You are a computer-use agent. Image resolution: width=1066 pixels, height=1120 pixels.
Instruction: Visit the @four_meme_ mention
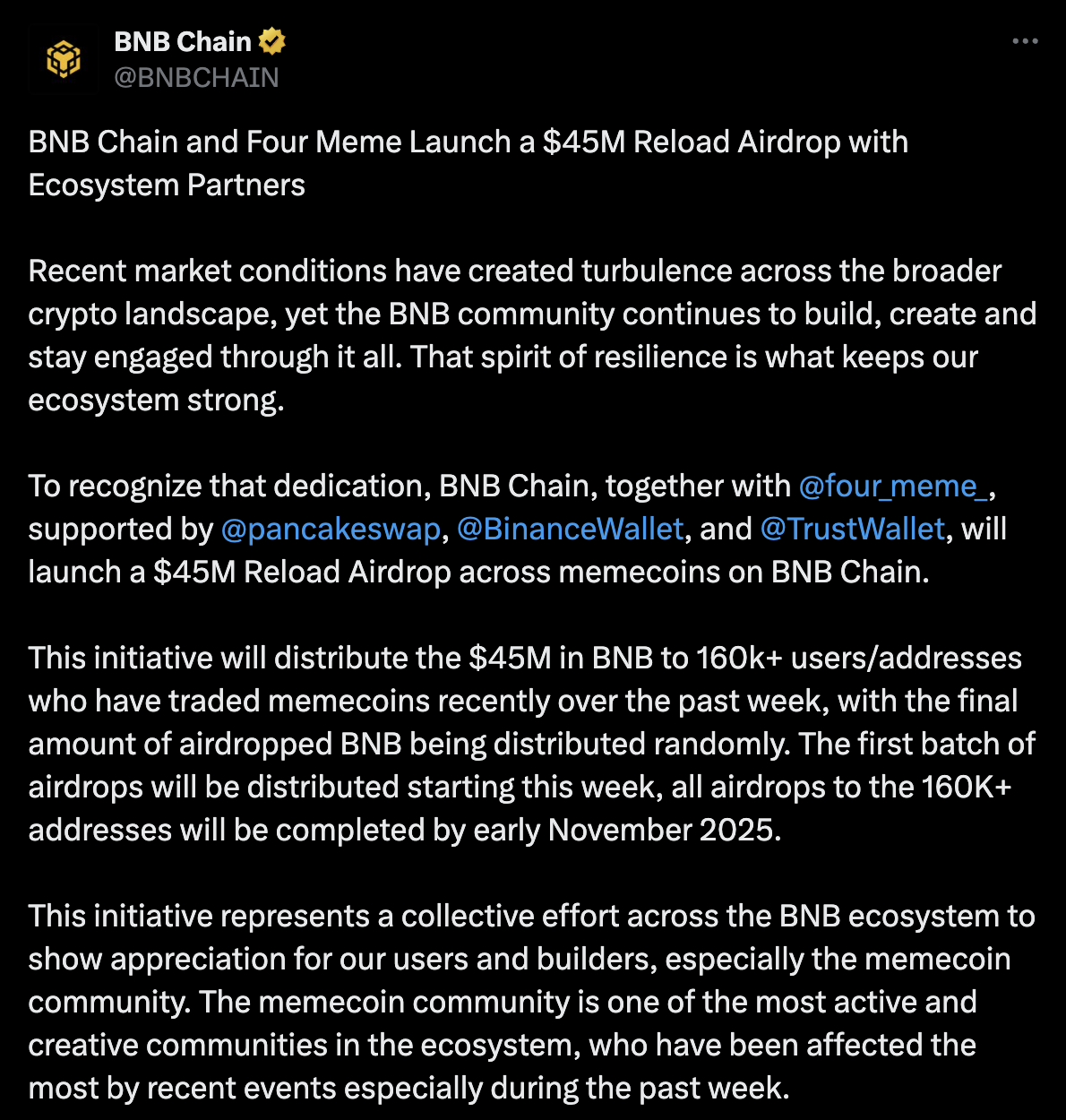click(x=893, y=486)
